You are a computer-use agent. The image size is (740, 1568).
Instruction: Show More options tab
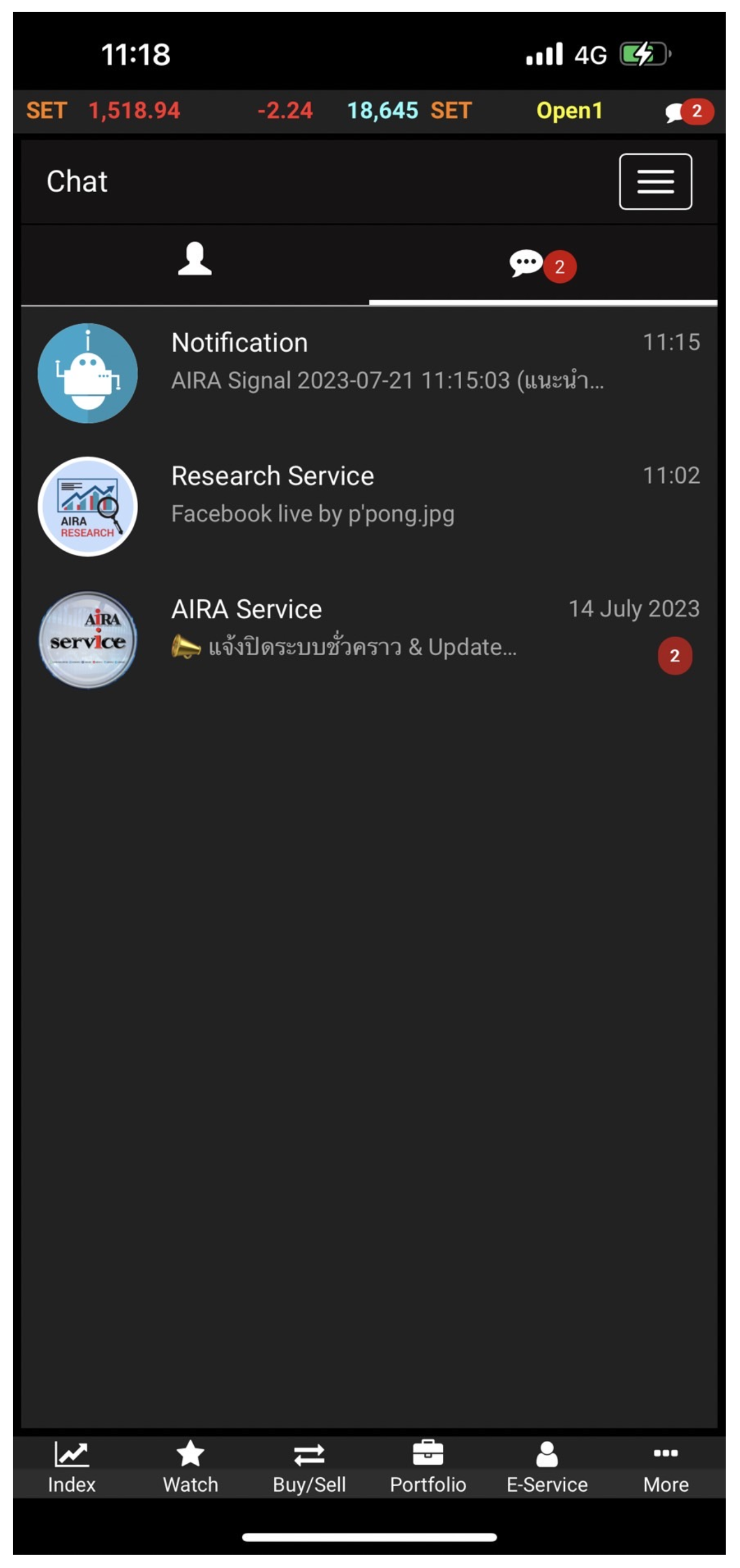pyautogui.click(x=666, y=1468)
